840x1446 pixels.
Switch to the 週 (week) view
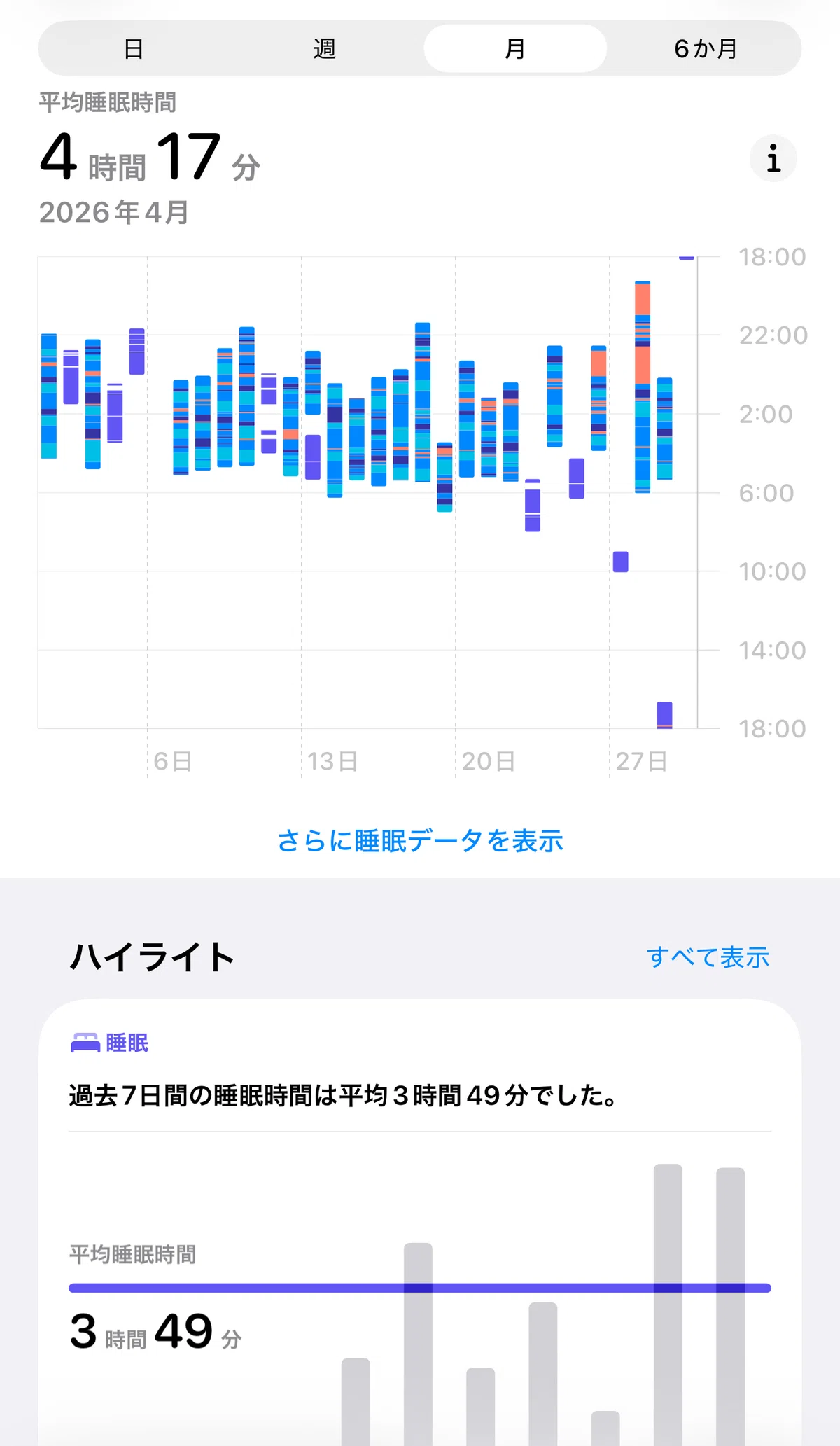(324, 48)
